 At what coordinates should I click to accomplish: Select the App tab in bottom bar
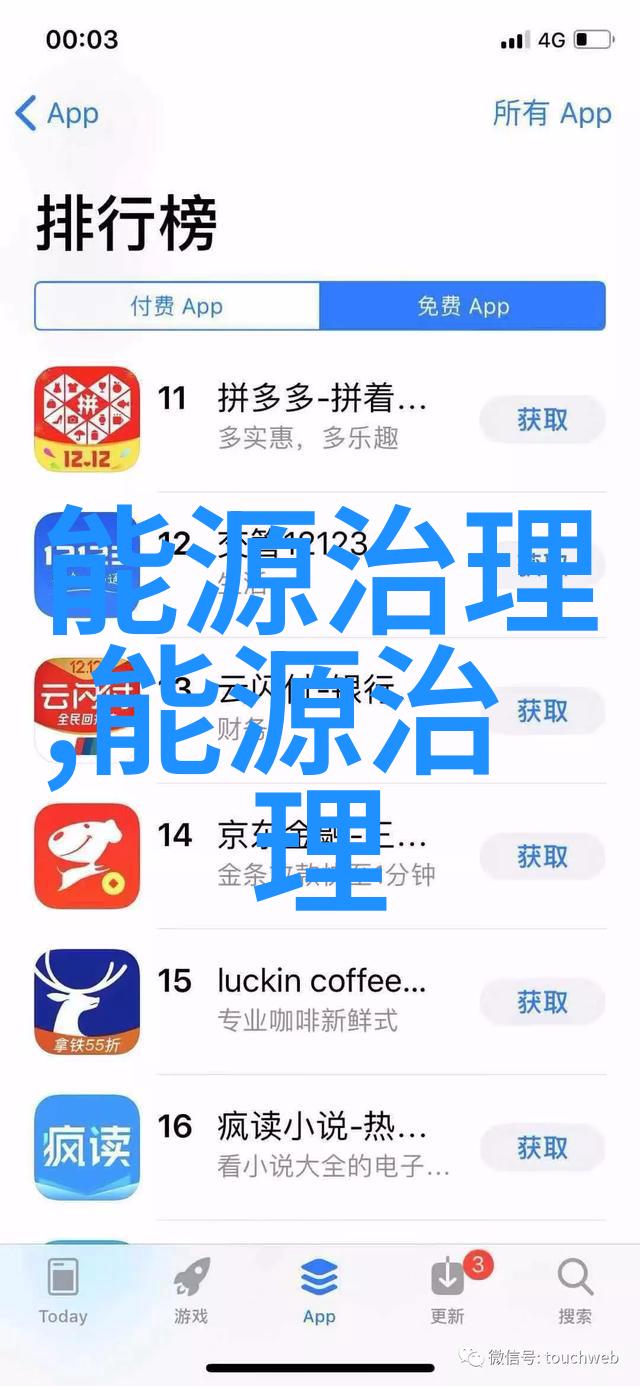tap(319, 1290)
